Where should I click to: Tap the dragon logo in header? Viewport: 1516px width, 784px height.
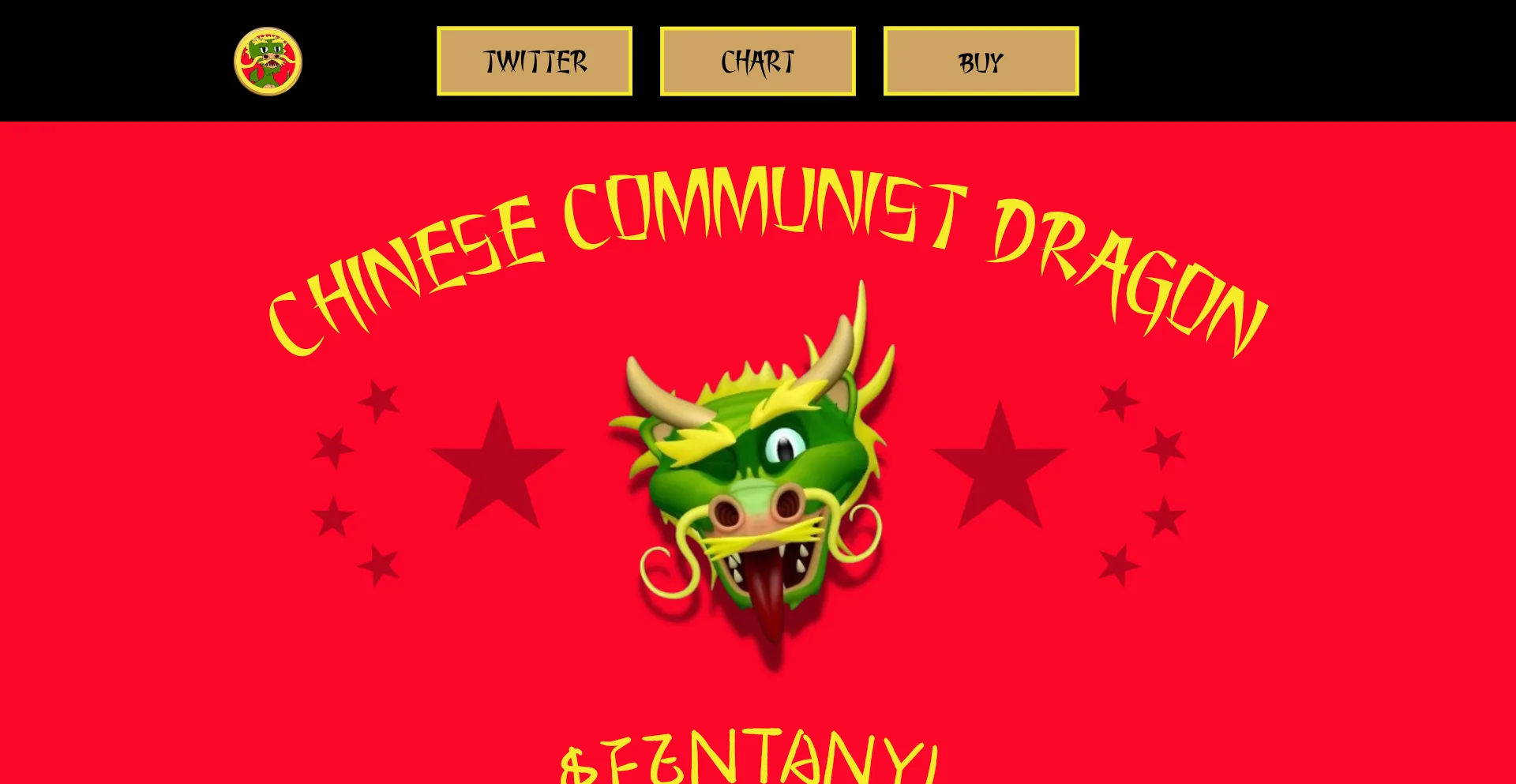tap(268, 62)
